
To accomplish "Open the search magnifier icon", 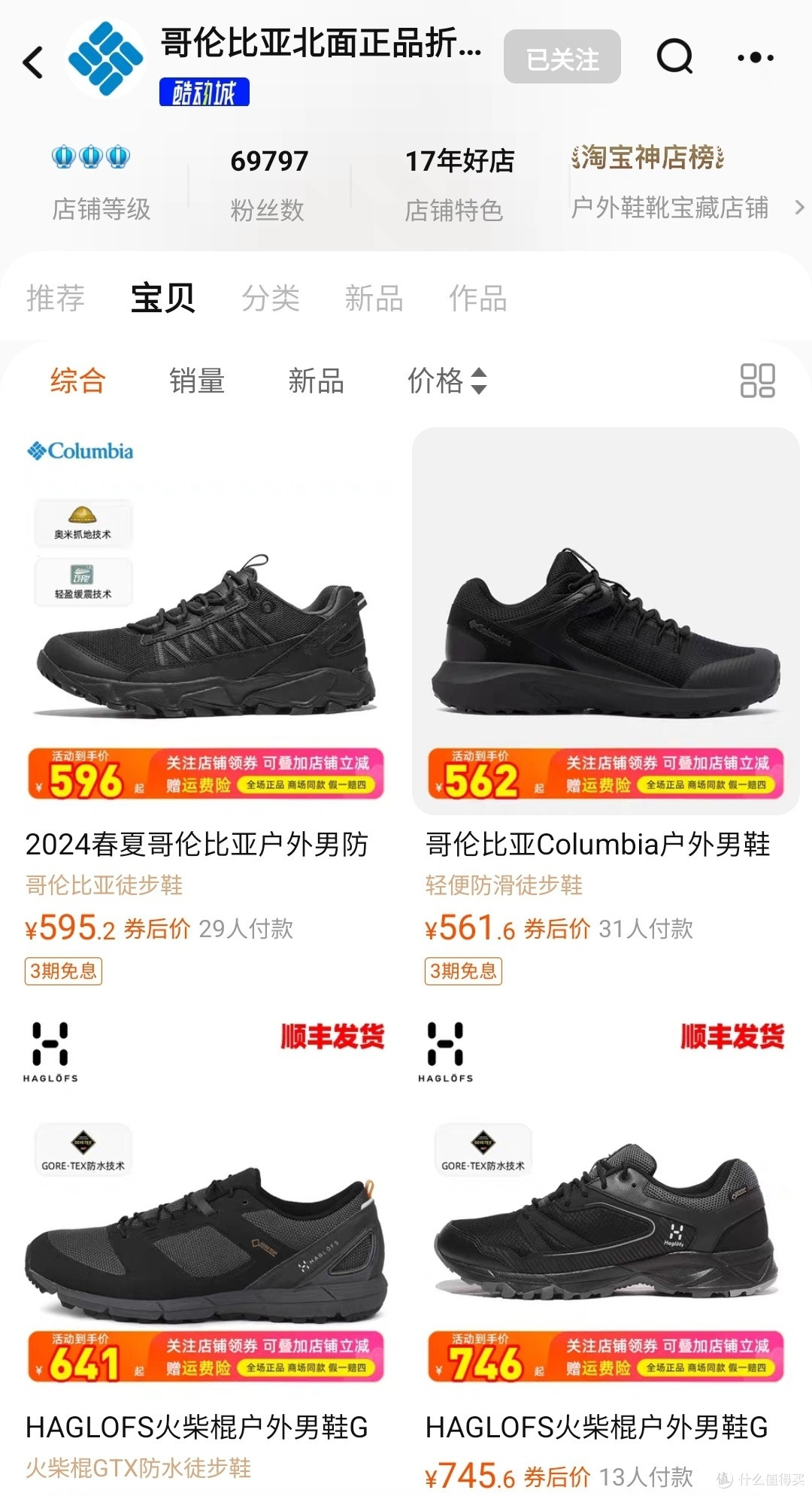I will pos(674,58).
